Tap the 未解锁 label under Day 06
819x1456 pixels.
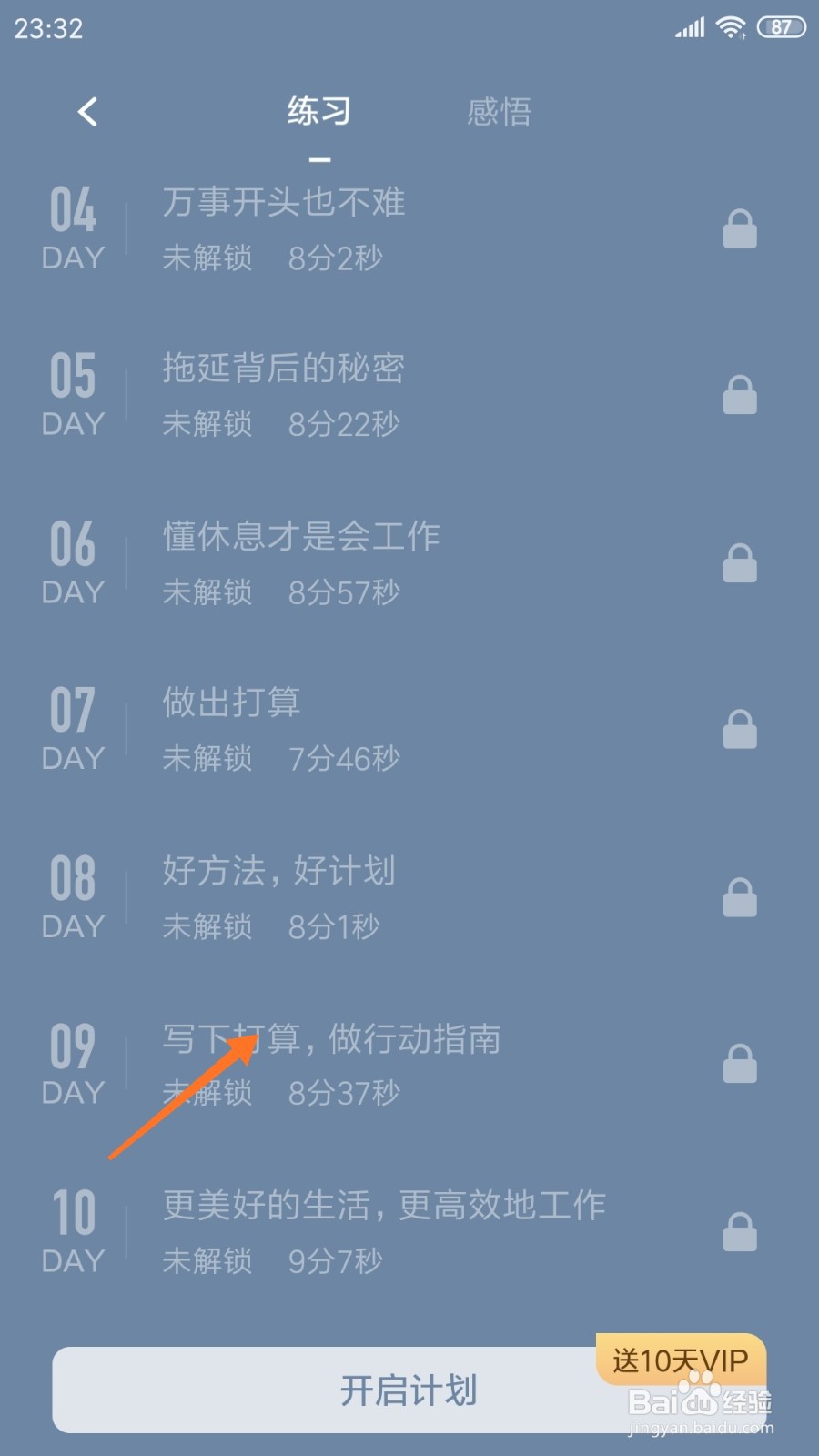click(x=207, y=592)
